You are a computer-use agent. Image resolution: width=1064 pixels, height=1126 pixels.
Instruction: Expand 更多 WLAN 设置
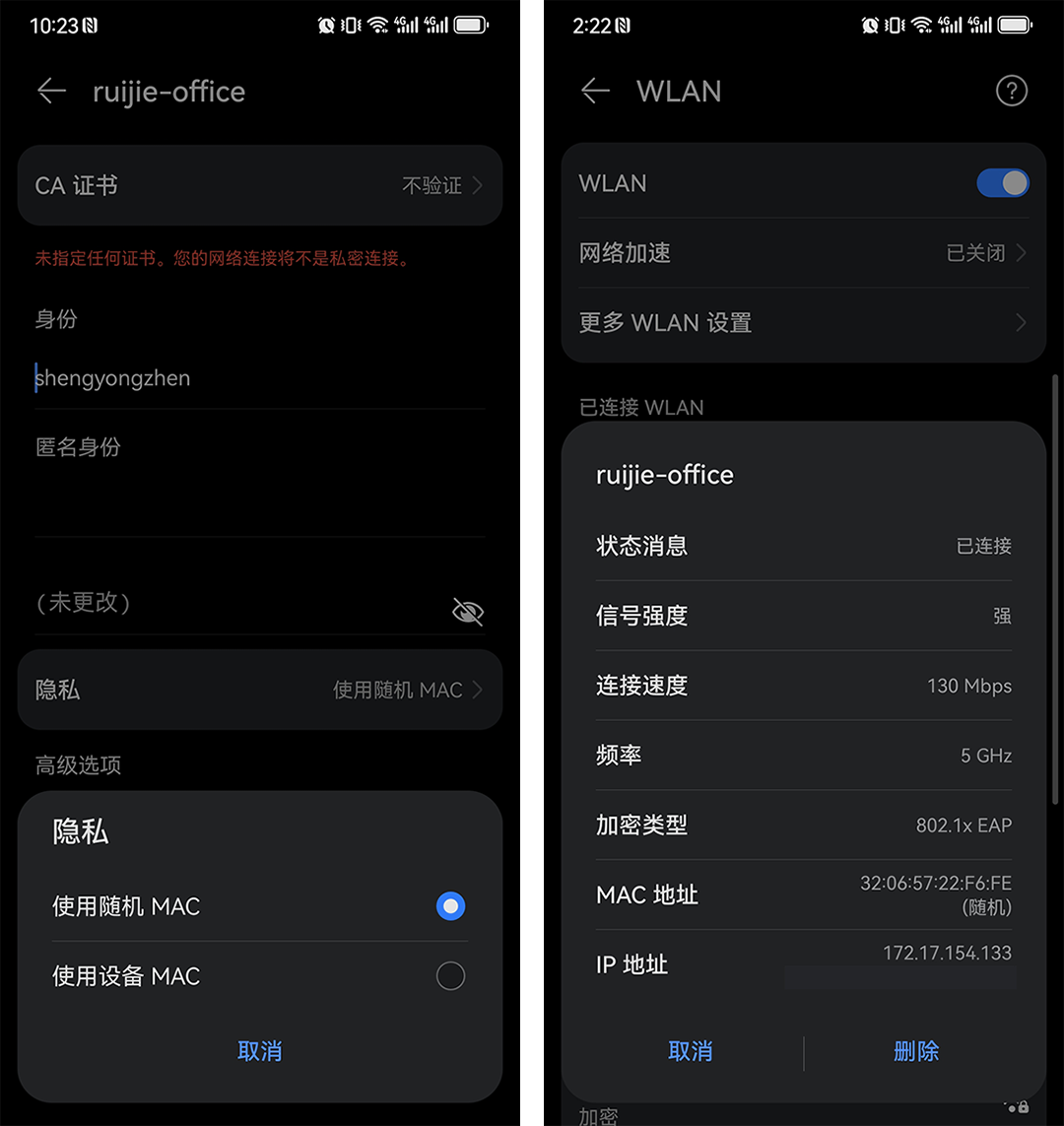point(803,322)
